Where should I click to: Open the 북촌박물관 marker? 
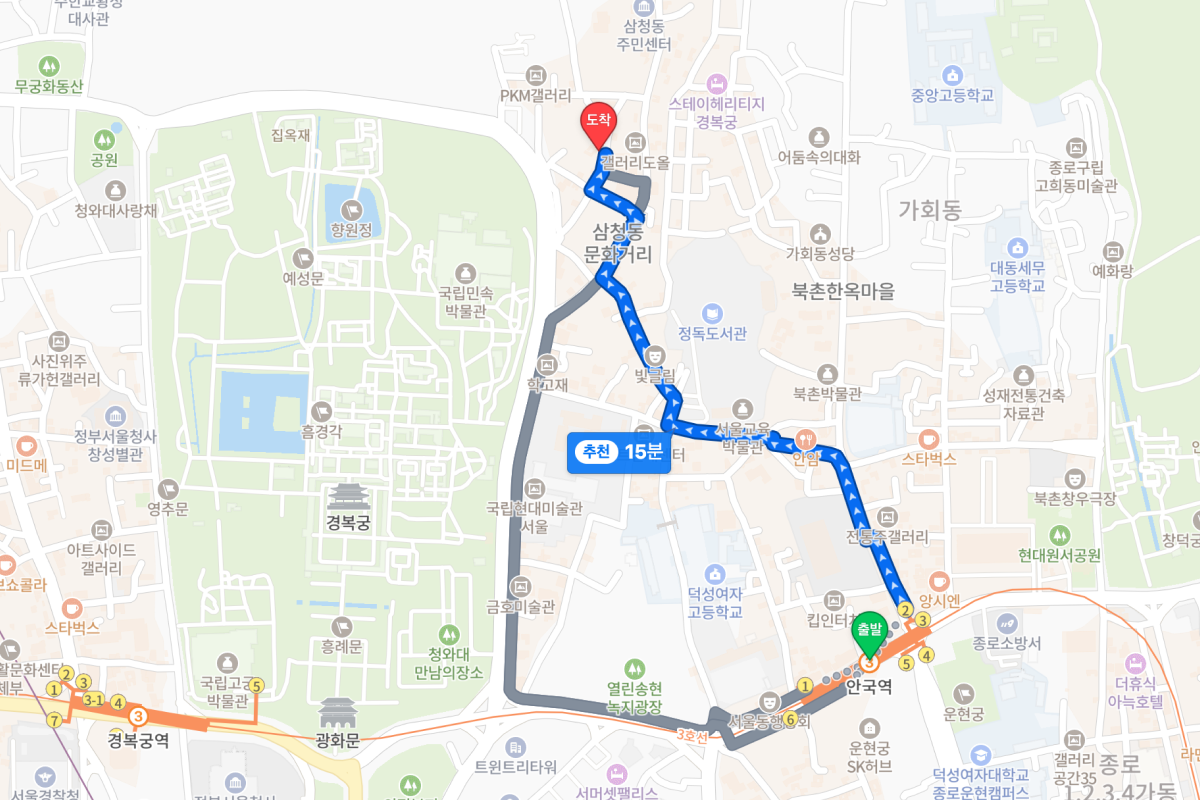coord(827,373)
